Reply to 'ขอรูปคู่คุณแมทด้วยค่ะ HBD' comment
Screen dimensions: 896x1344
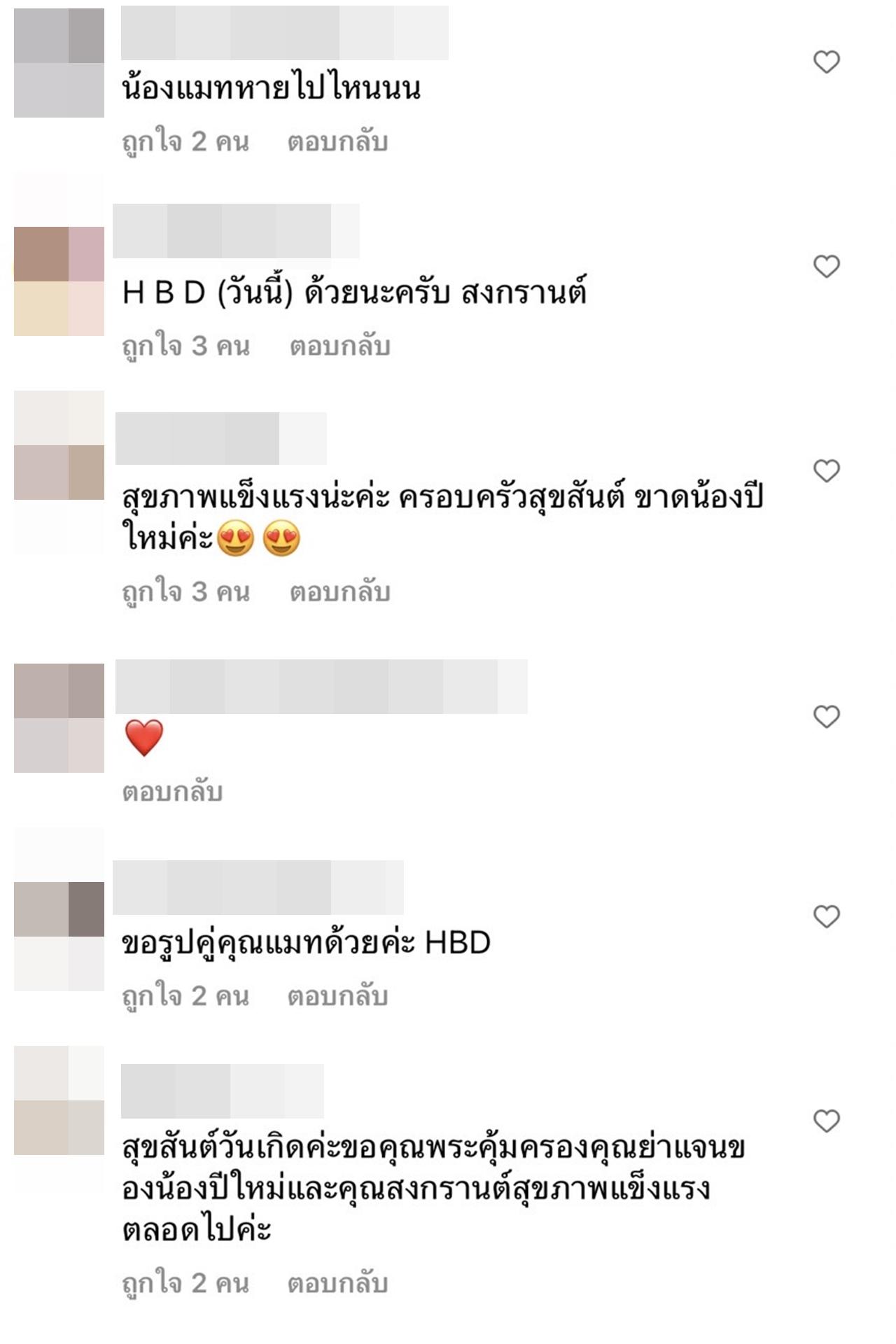(337, 996)
